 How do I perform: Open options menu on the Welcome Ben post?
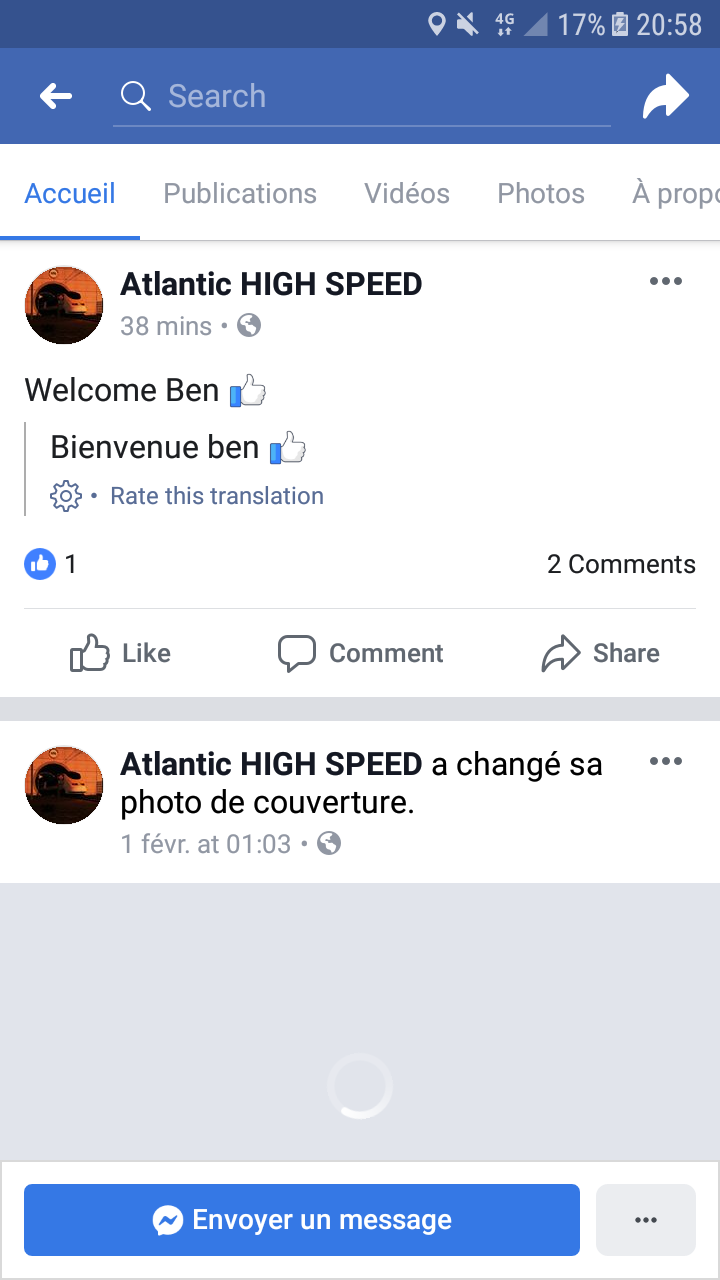click(x=666, y=281)
